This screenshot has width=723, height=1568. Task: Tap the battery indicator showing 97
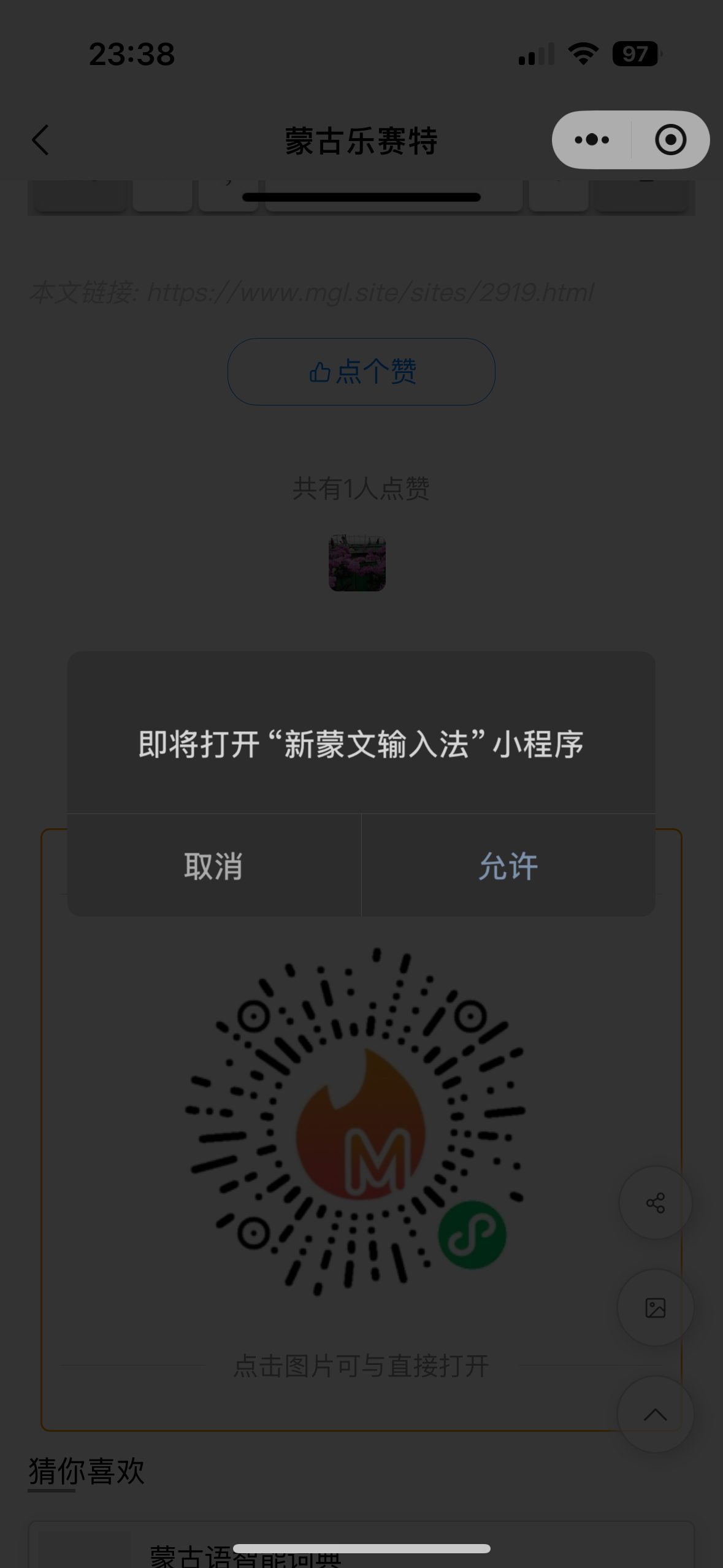[635, 55]
